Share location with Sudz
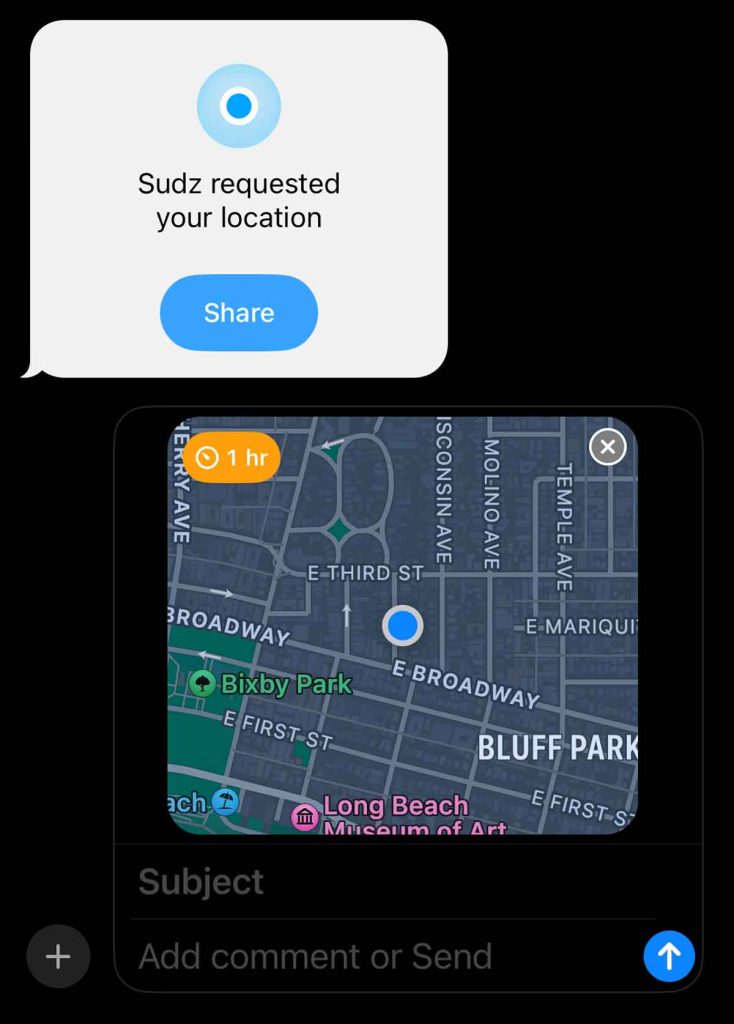The width and height of the screenshot is (734, 1024). (x=238, y=313)
